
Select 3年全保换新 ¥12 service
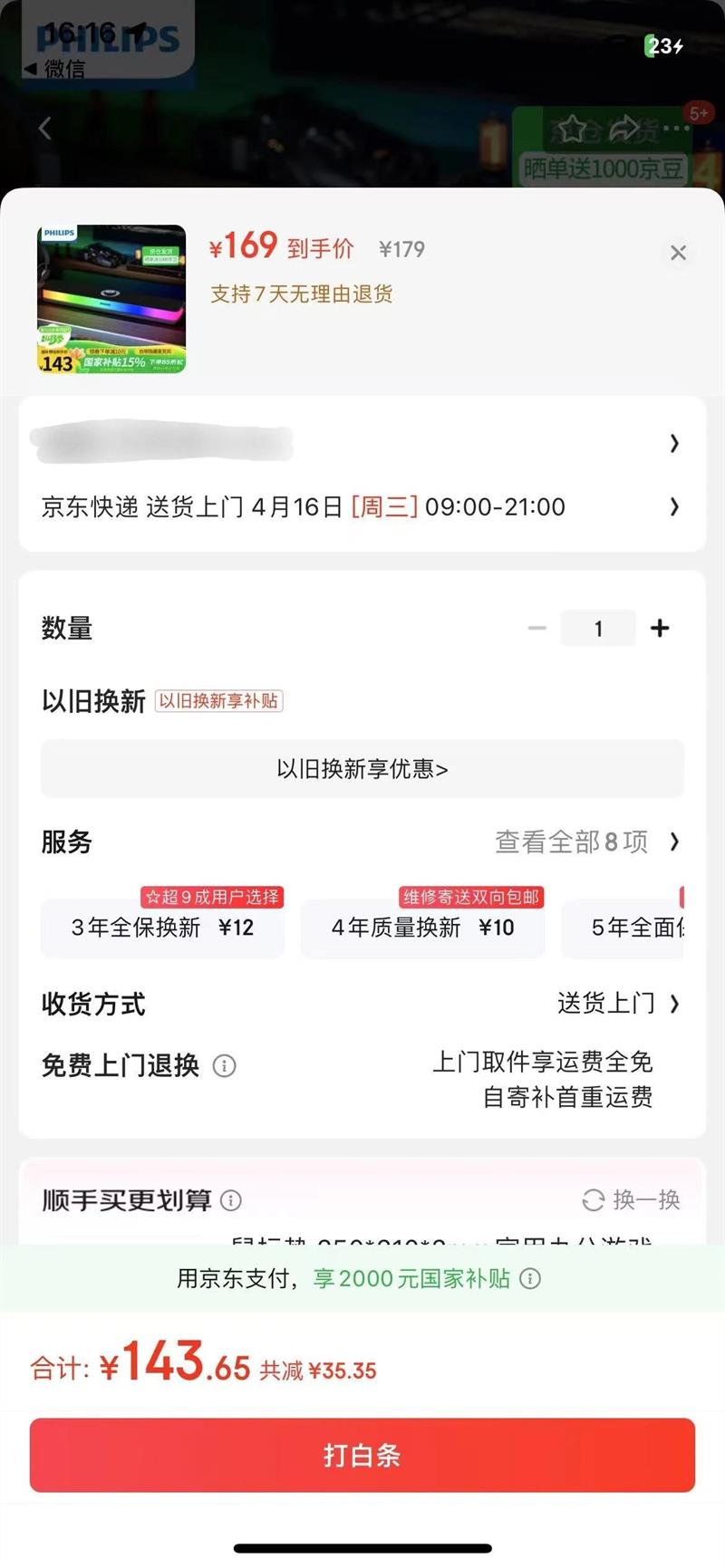coord(163,928)
